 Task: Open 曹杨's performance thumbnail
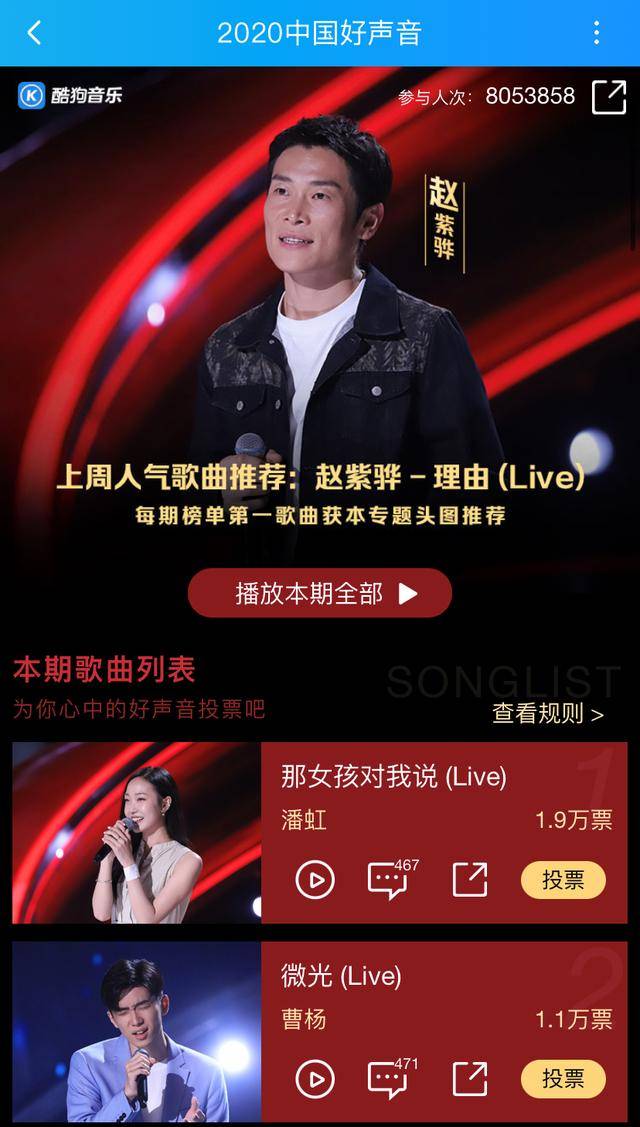[137, 1031]
